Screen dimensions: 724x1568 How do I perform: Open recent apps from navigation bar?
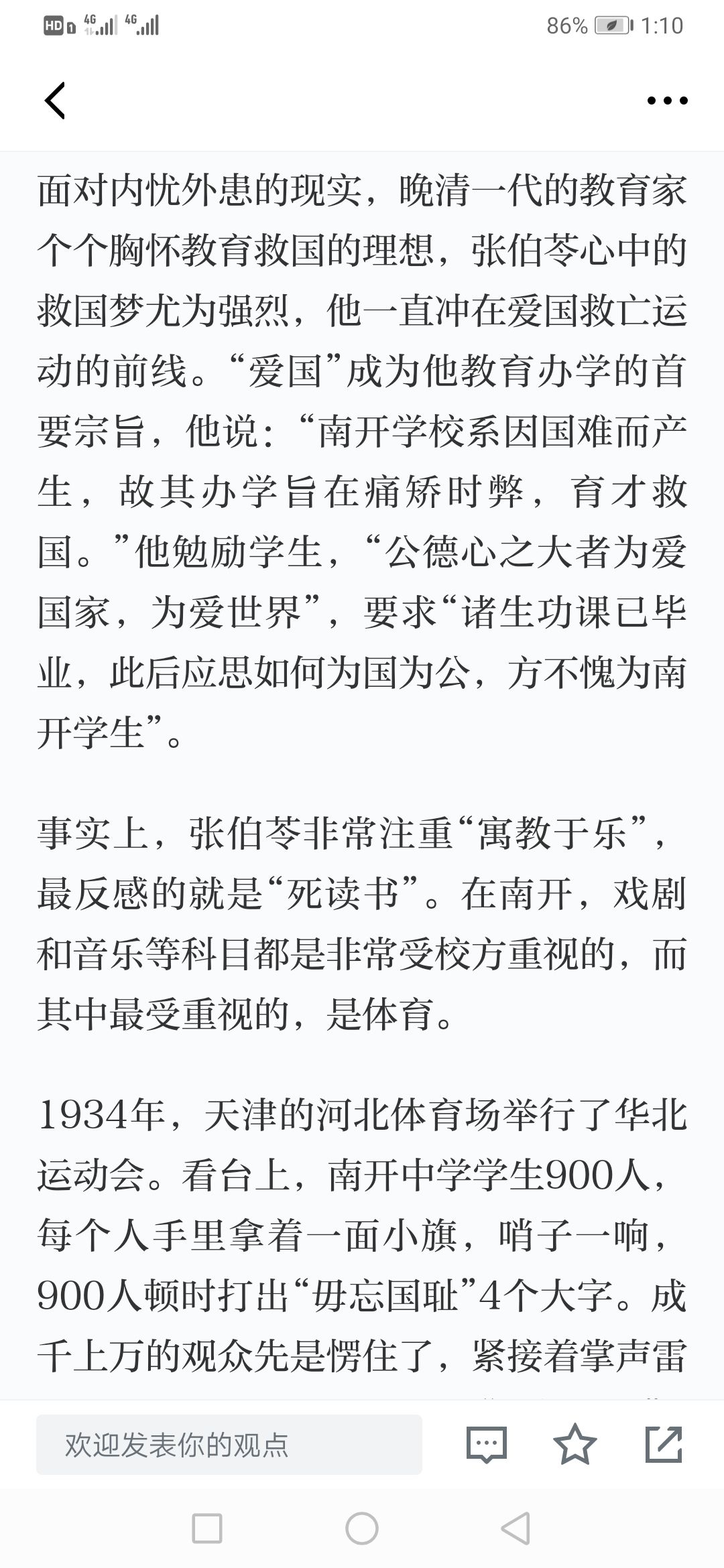click(x=207, y=1528)
